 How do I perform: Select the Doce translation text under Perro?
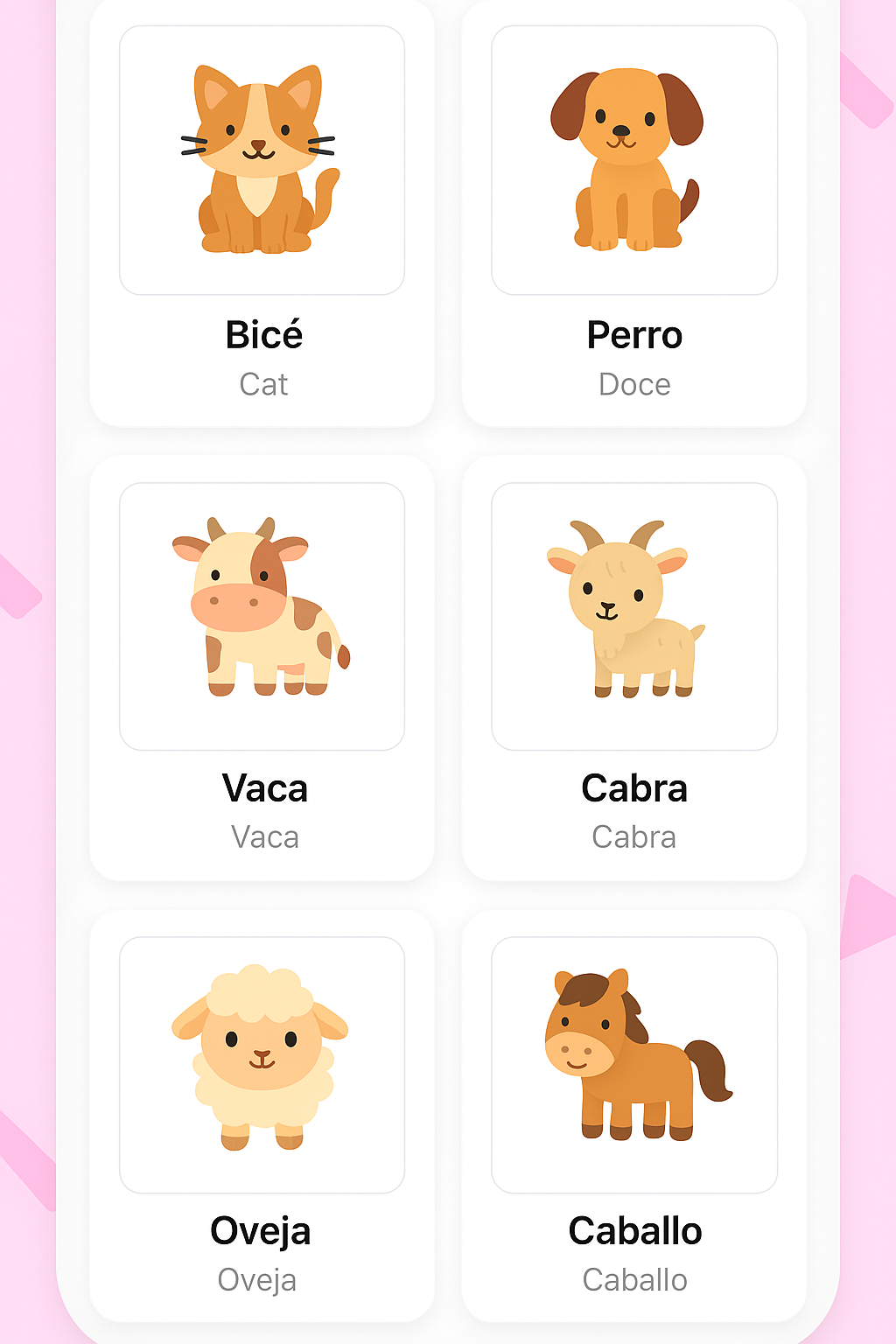pos(633,384)
